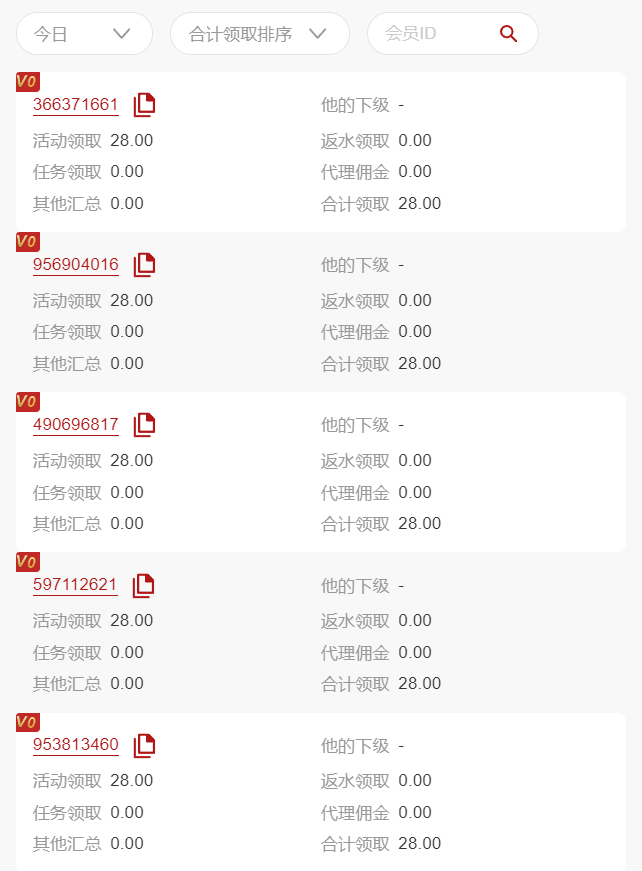Expand the 合计领取排序 sort dropdown
This screenshot has height=871, width=642.
(x=259, y=34)
